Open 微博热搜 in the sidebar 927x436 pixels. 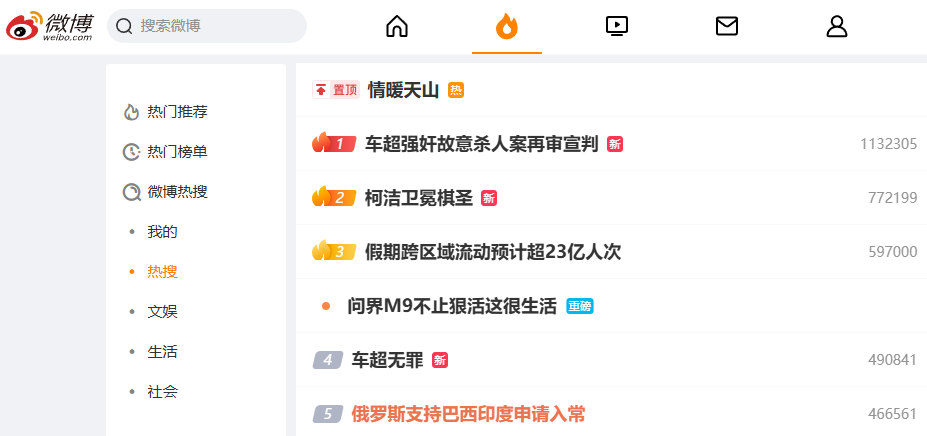(177, 192)
